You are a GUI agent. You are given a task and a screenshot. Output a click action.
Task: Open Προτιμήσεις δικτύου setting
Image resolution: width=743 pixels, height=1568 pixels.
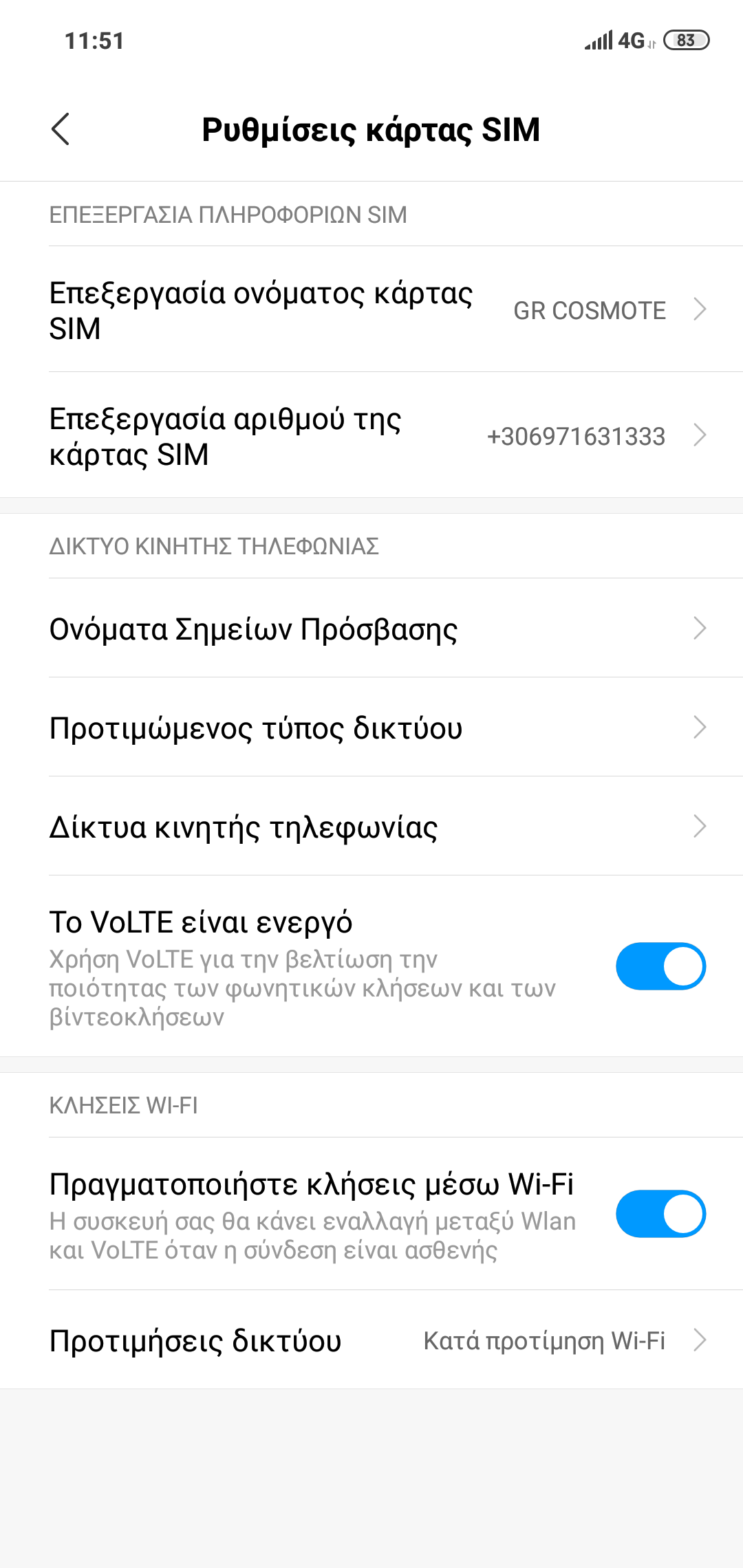point(371,1340)
